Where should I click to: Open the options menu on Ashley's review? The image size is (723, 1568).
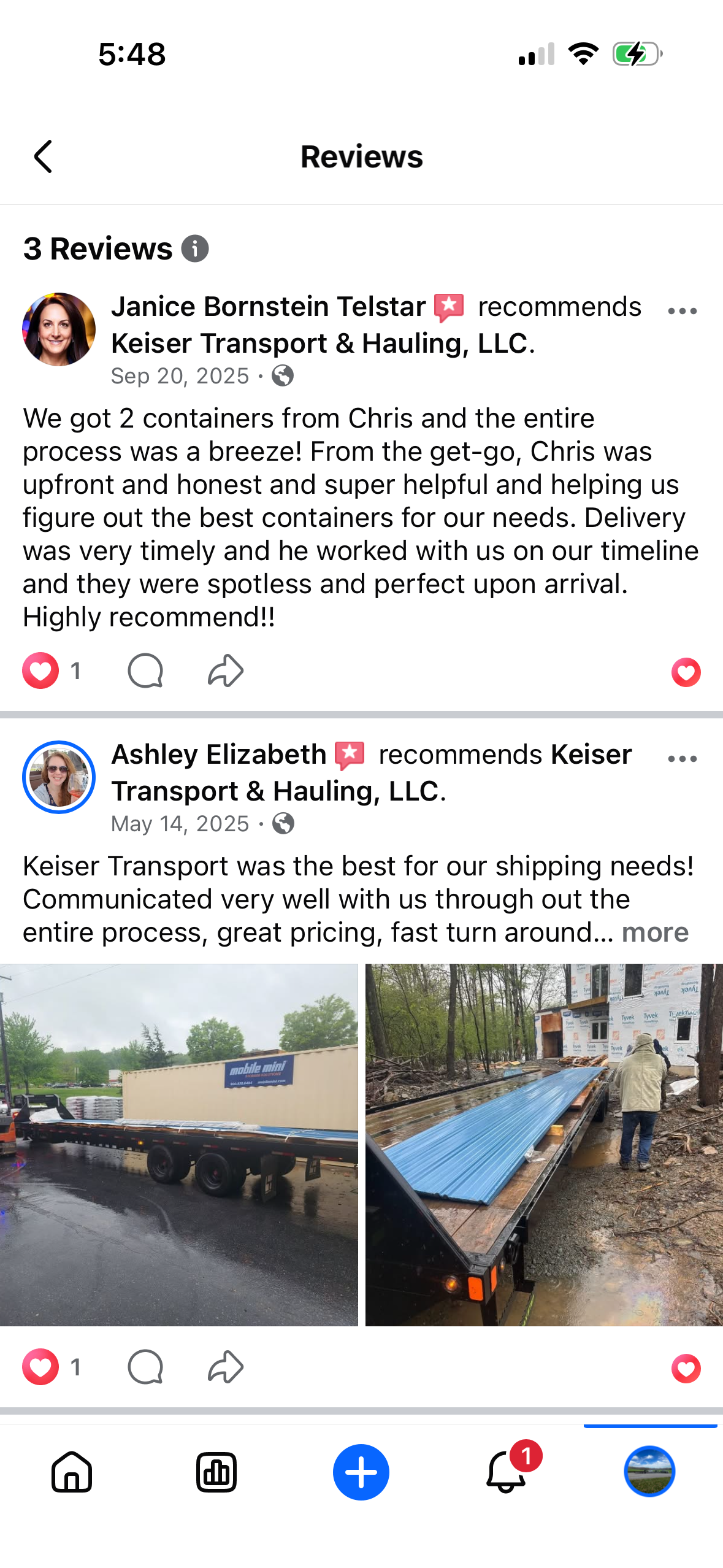point(682,759)
